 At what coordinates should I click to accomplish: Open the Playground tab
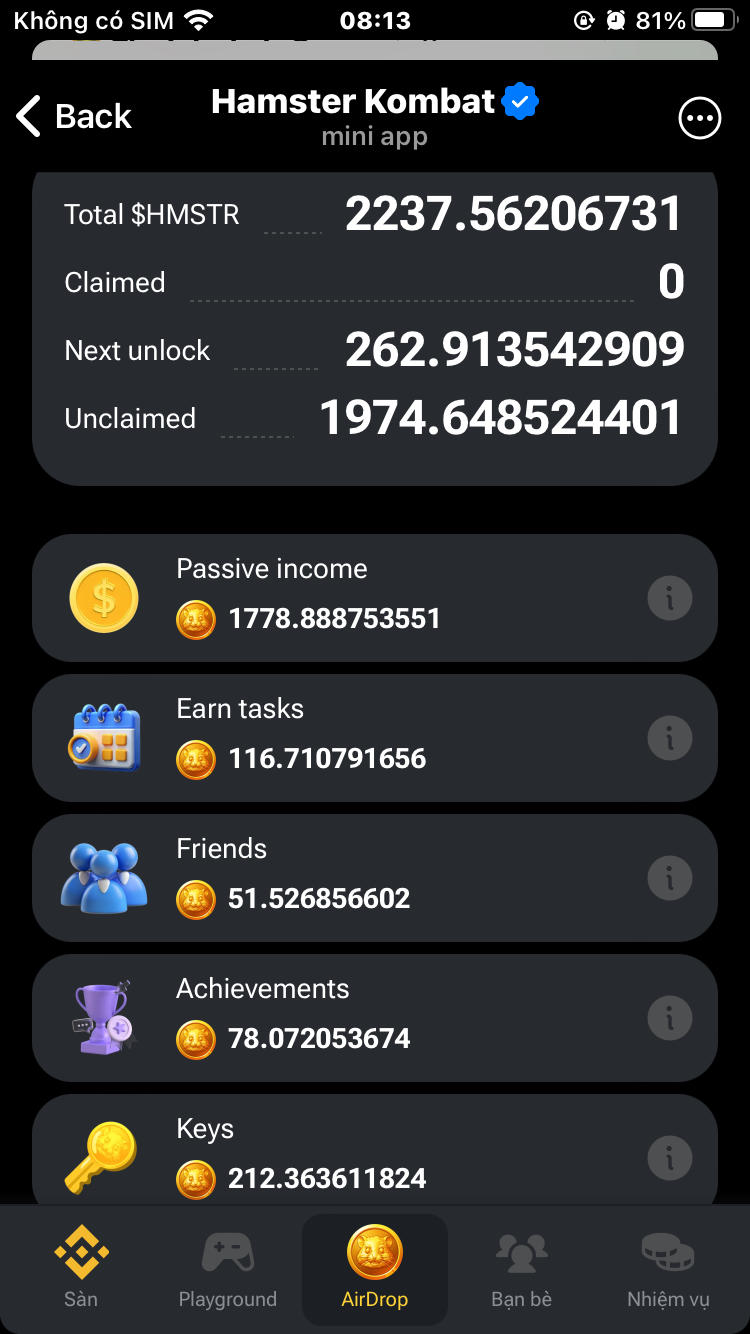tap(228, 1270)
